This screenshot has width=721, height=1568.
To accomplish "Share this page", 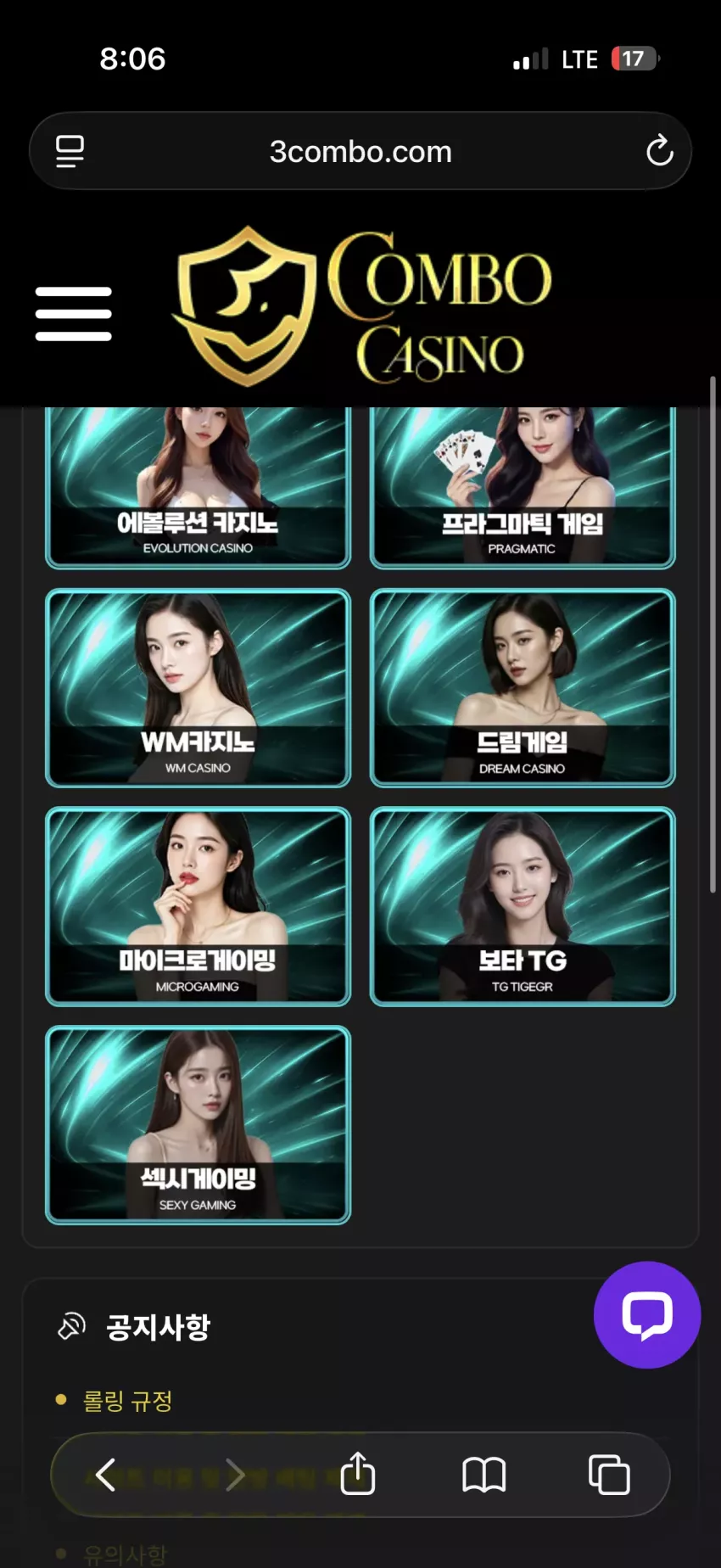I will coord(358,1473).
